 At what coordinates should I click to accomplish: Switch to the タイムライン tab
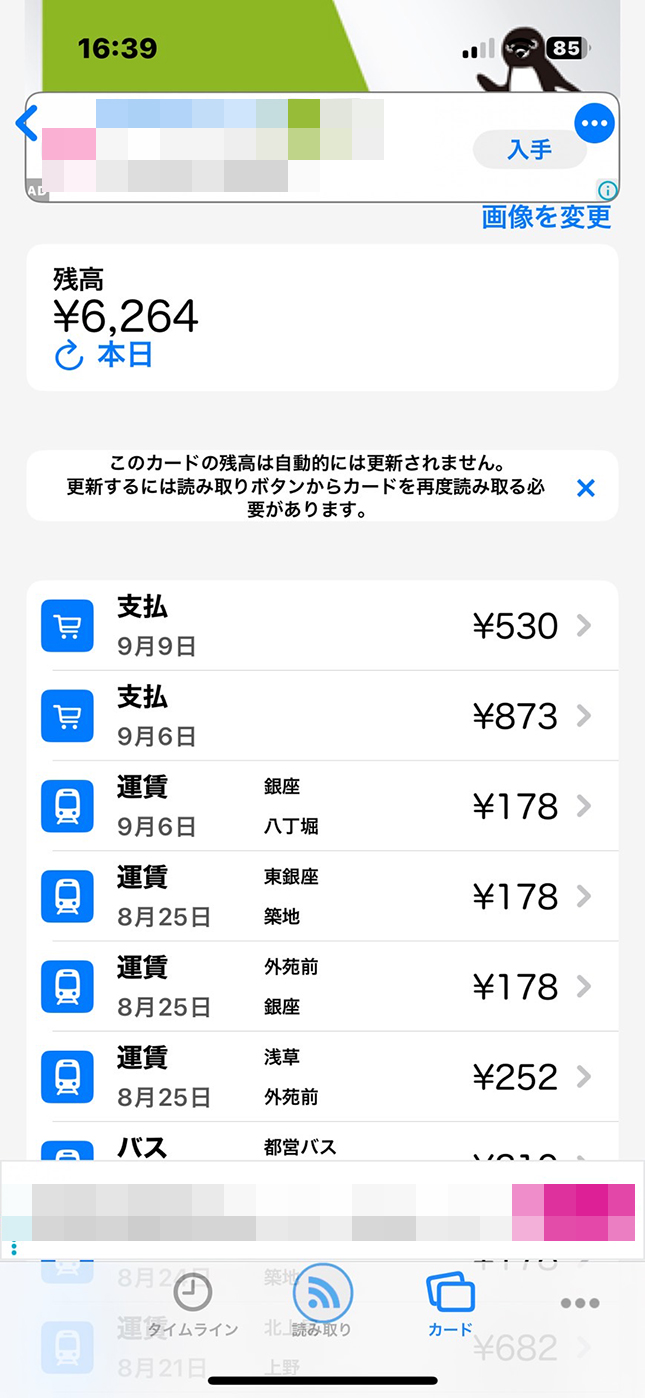(193, 1306)
